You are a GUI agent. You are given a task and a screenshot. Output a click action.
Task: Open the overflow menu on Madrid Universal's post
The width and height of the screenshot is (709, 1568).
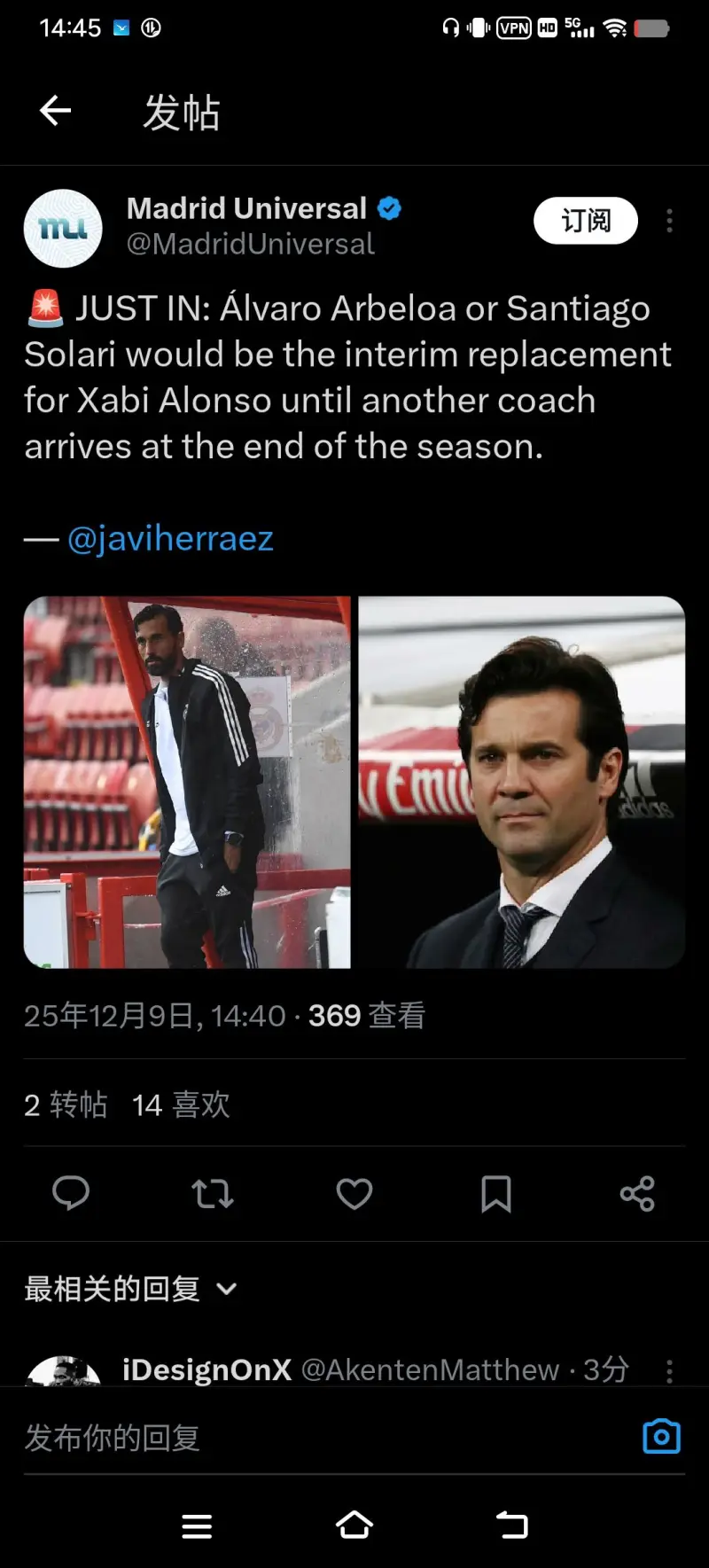click(669, 221)
